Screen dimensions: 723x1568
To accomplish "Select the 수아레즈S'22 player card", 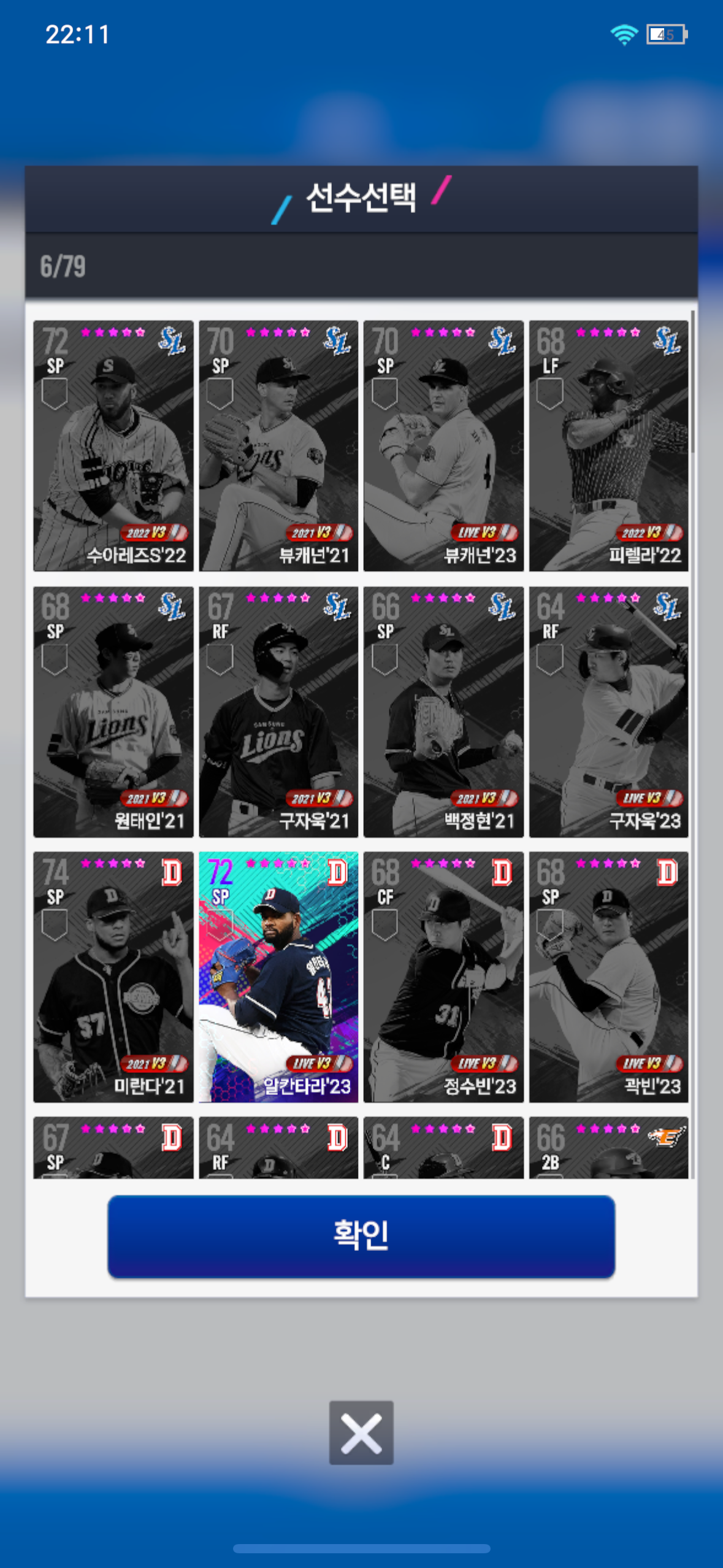I will (x=113, y=446).
